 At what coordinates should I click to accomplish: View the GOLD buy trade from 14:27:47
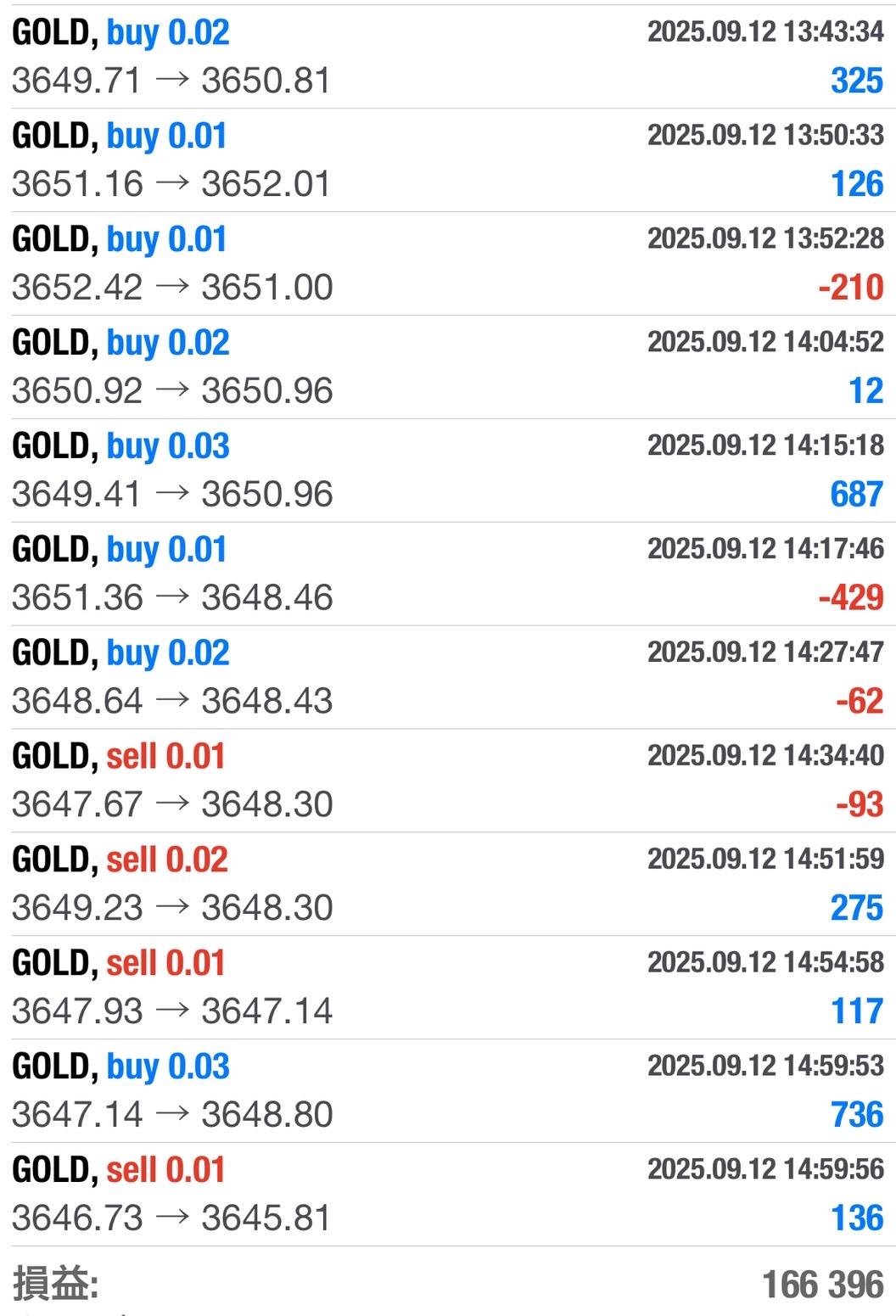click(448, 678)
